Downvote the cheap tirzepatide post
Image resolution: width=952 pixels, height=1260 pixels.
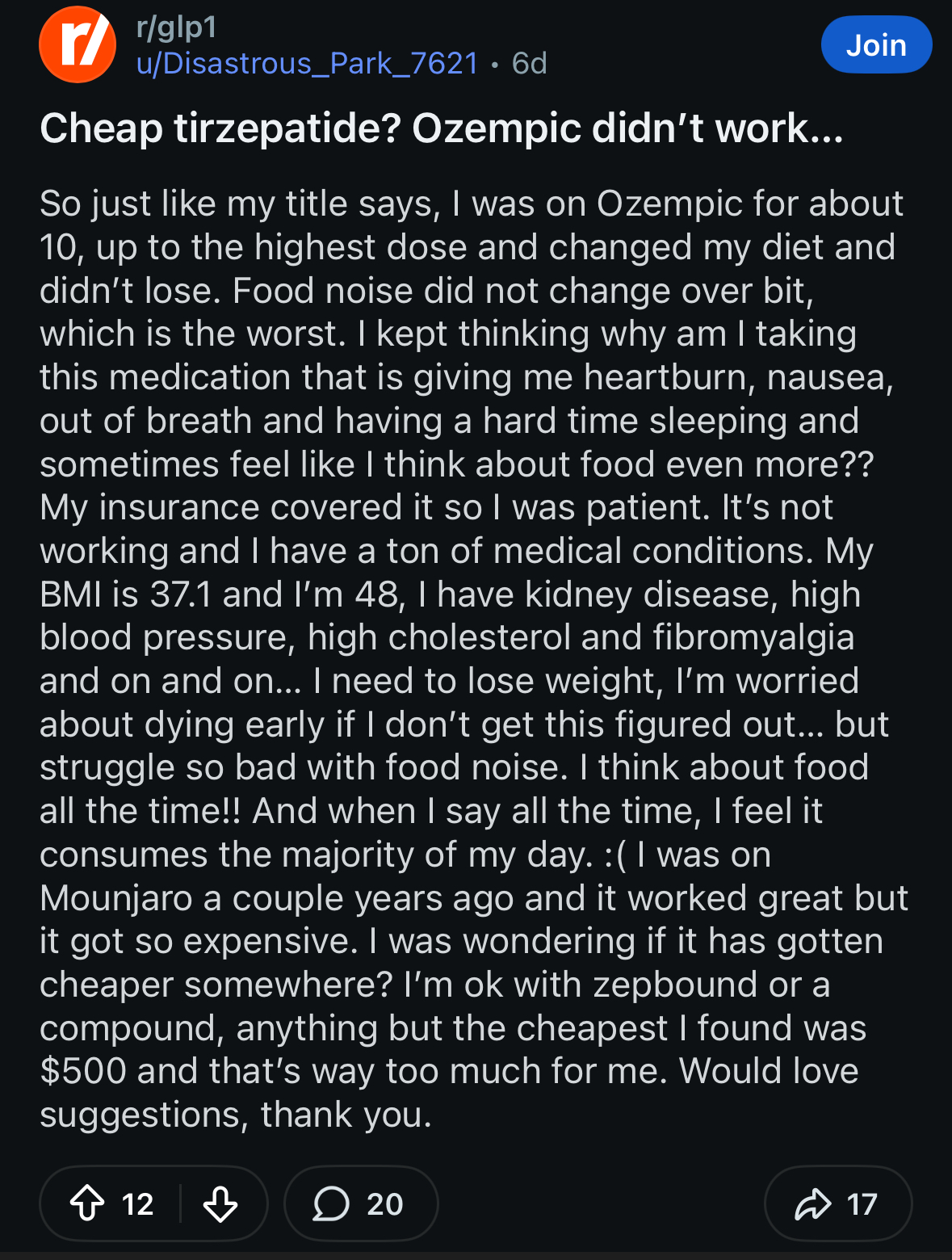click(x=220, y=1203)
